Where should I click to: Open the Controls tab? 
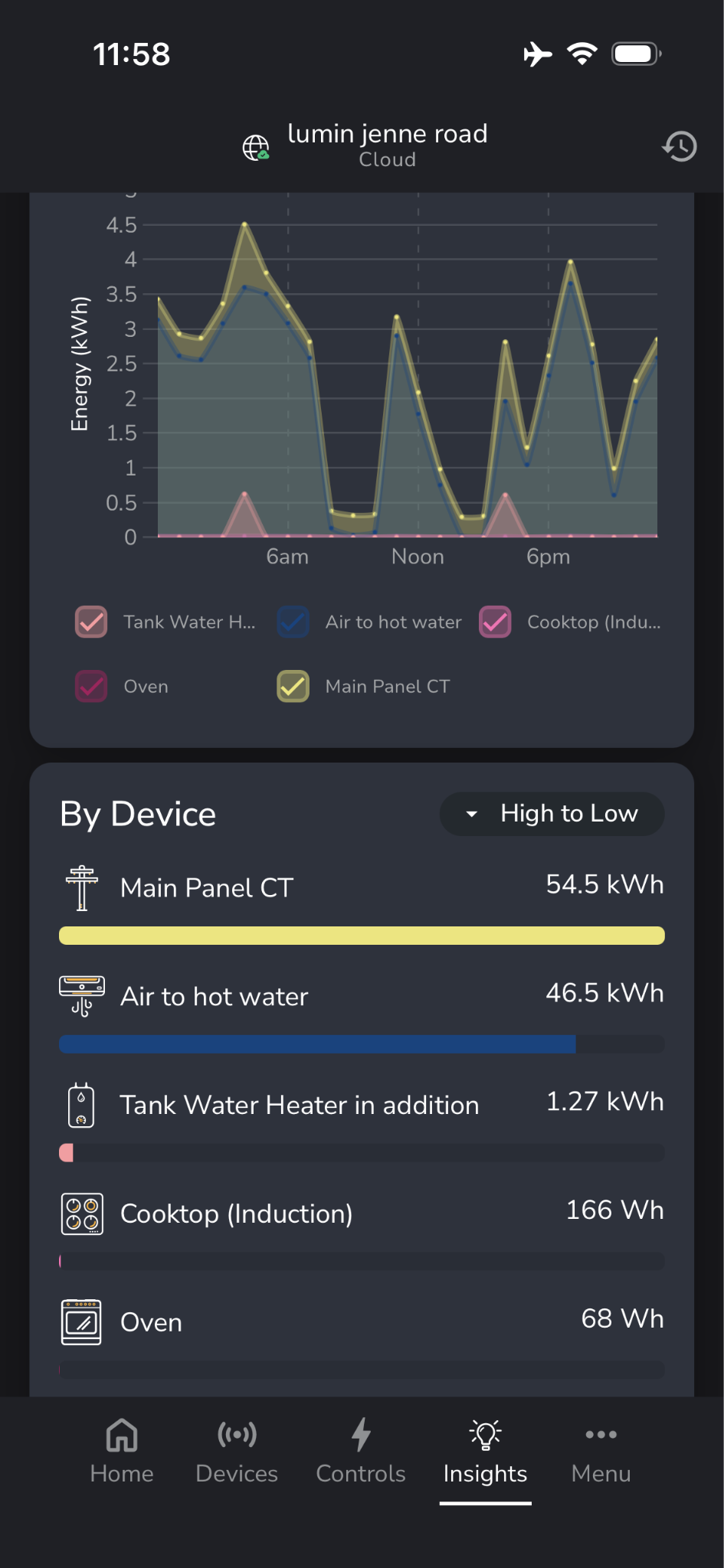361,1451
